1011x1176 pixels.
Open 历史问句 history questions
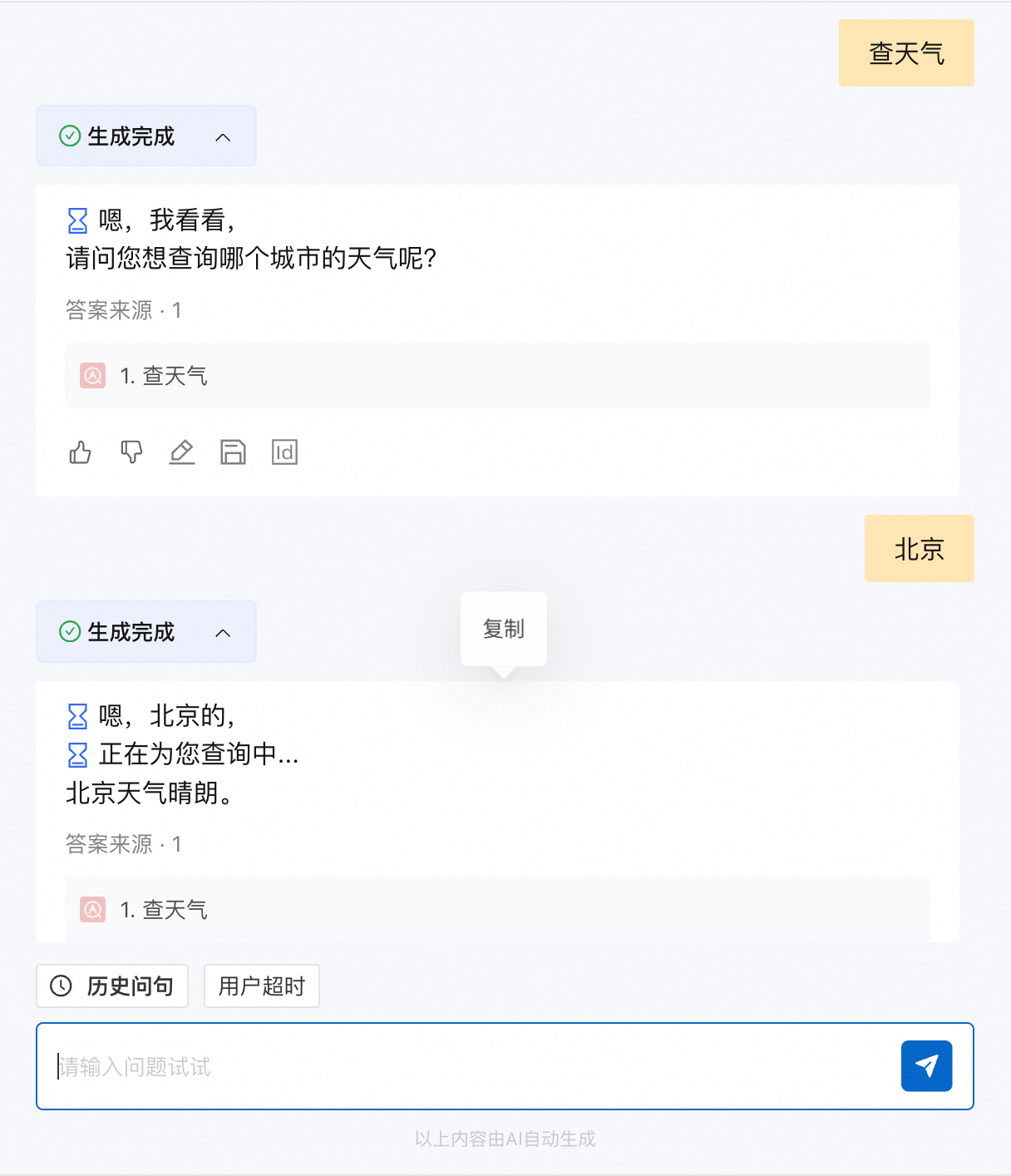pos(112,986)
